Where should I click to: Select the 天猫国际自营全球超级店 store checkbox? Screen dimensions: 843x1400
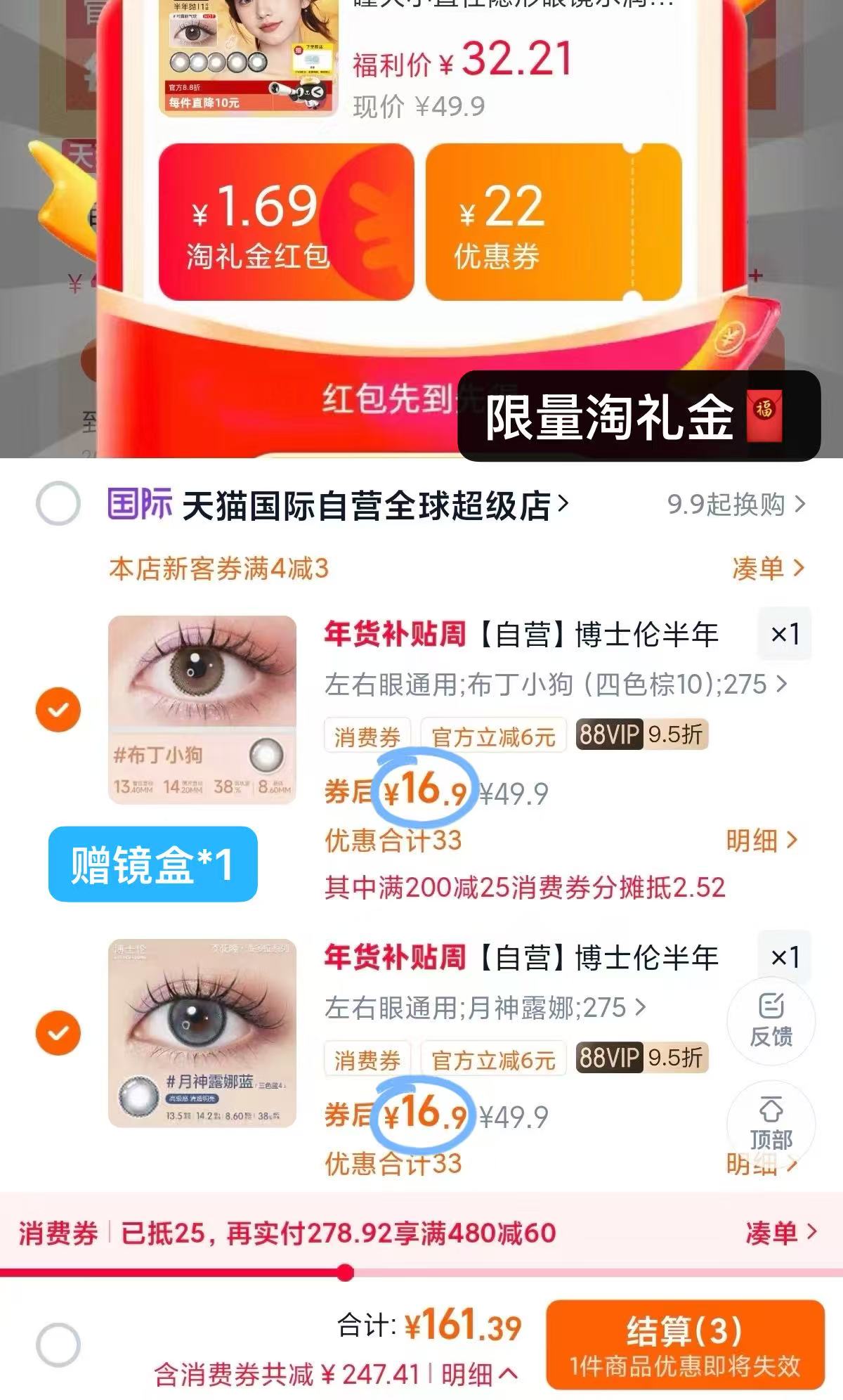(58, 501)
